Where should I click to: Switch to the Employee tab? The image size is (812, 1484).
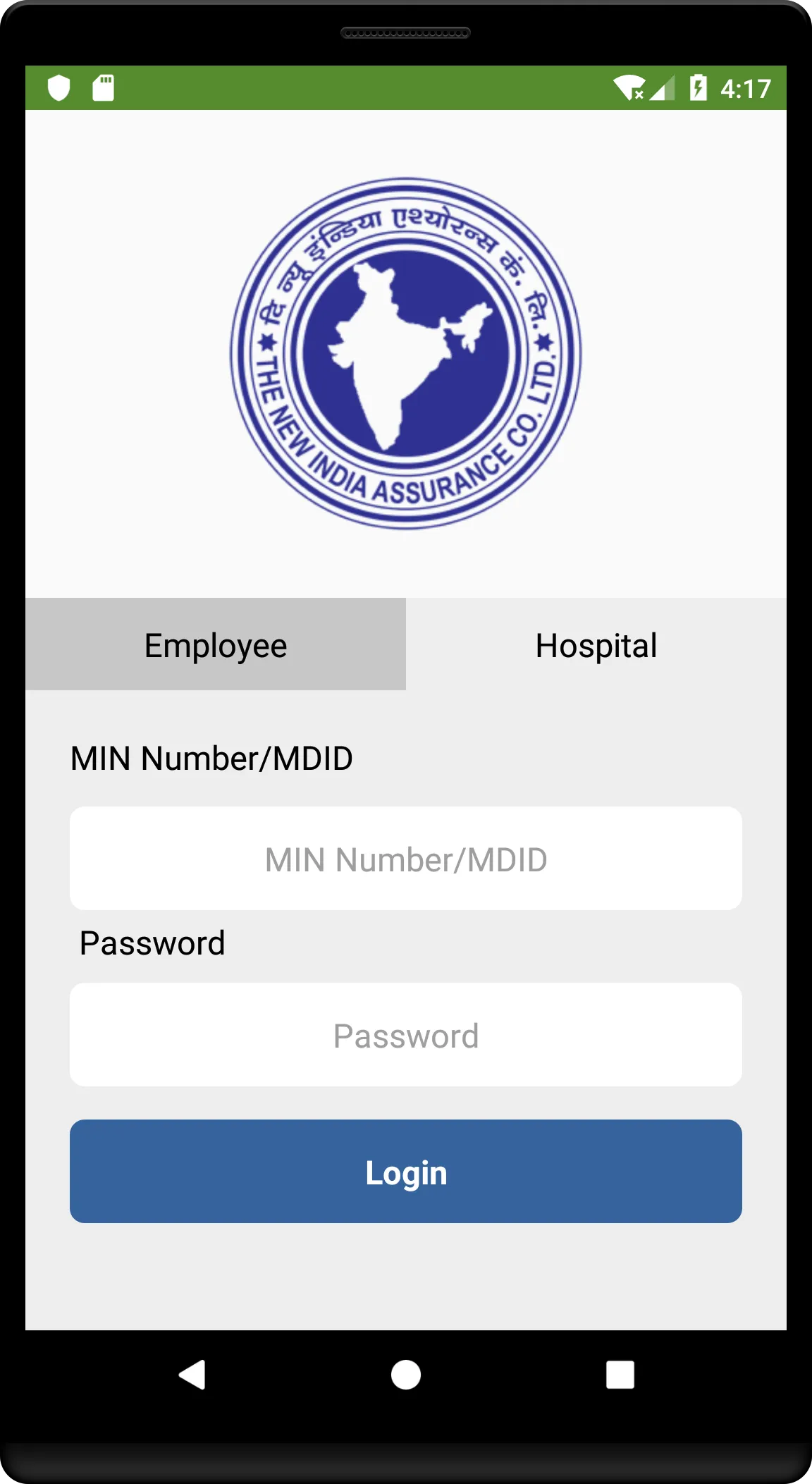(216, 644)
